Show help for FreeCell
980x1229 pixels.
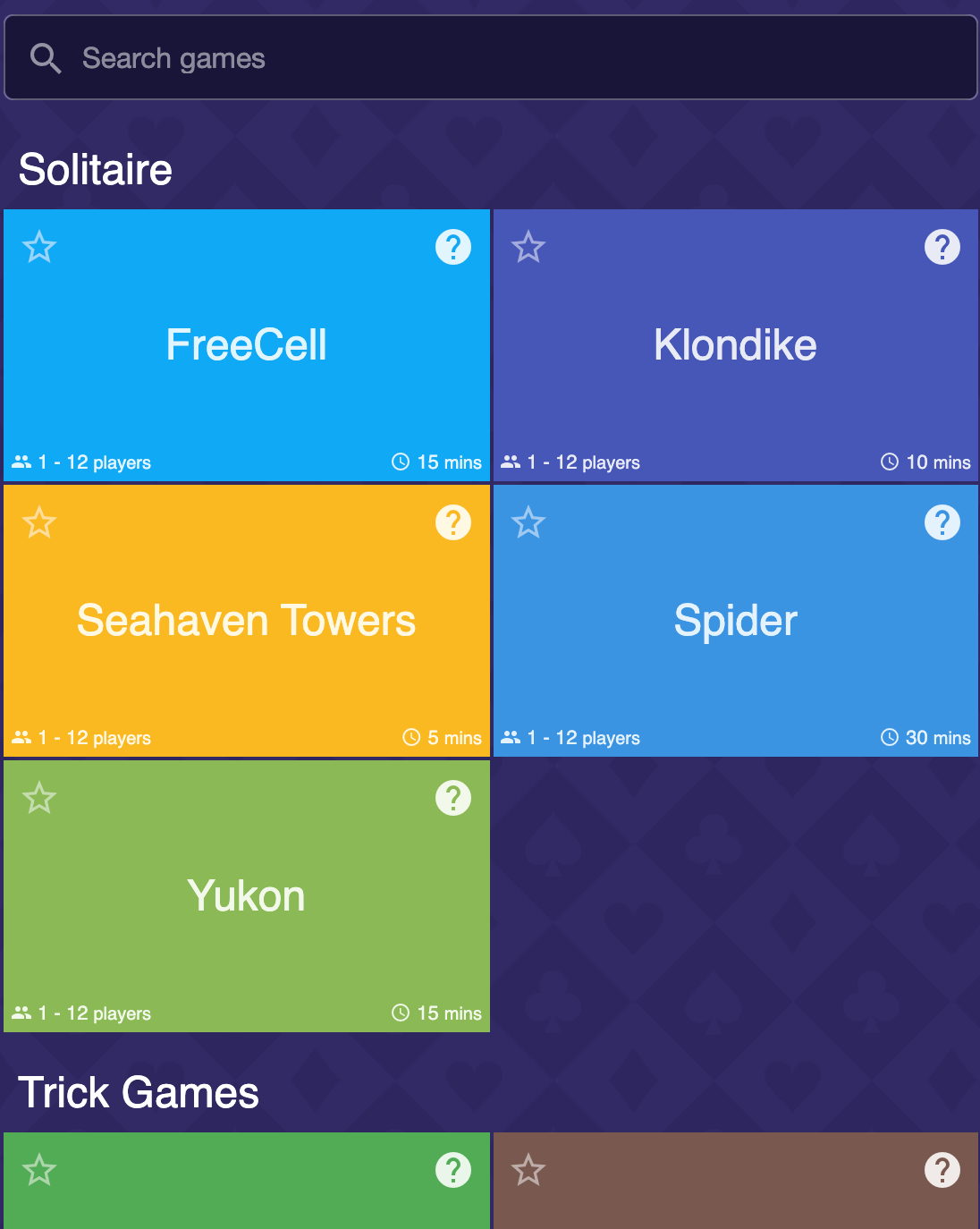[453, 247]
